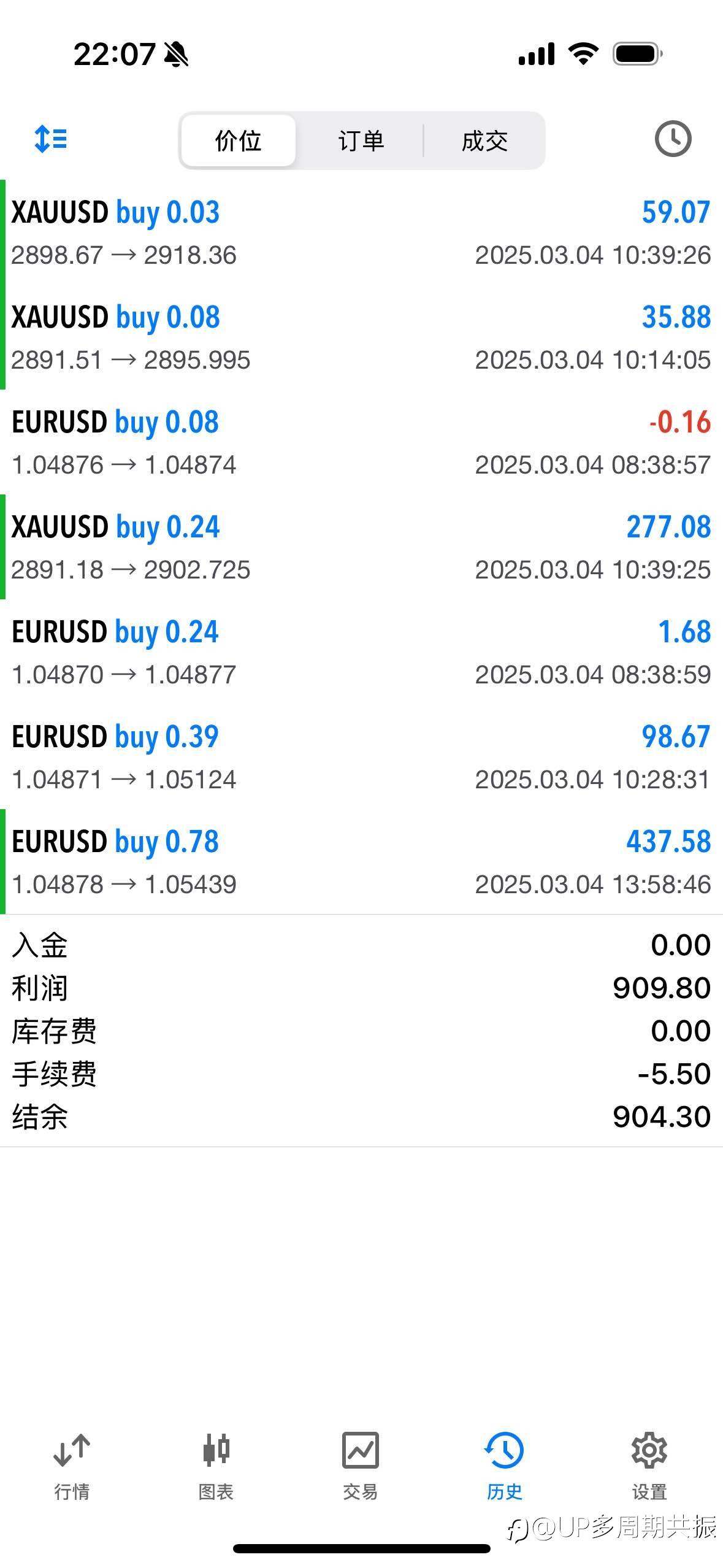Expand the XAUUSD buy 0.03 position

pos(361,233)
